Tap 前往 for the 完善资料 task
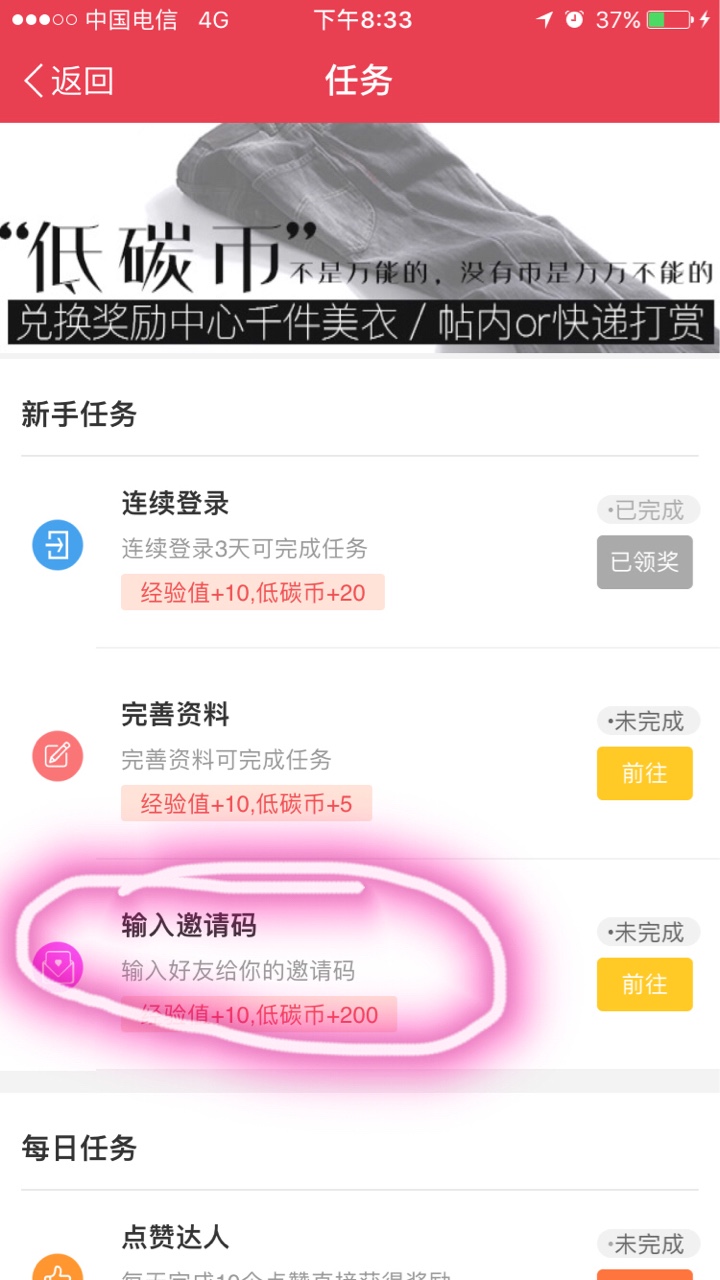The image size is (720, 1280). 644,773
